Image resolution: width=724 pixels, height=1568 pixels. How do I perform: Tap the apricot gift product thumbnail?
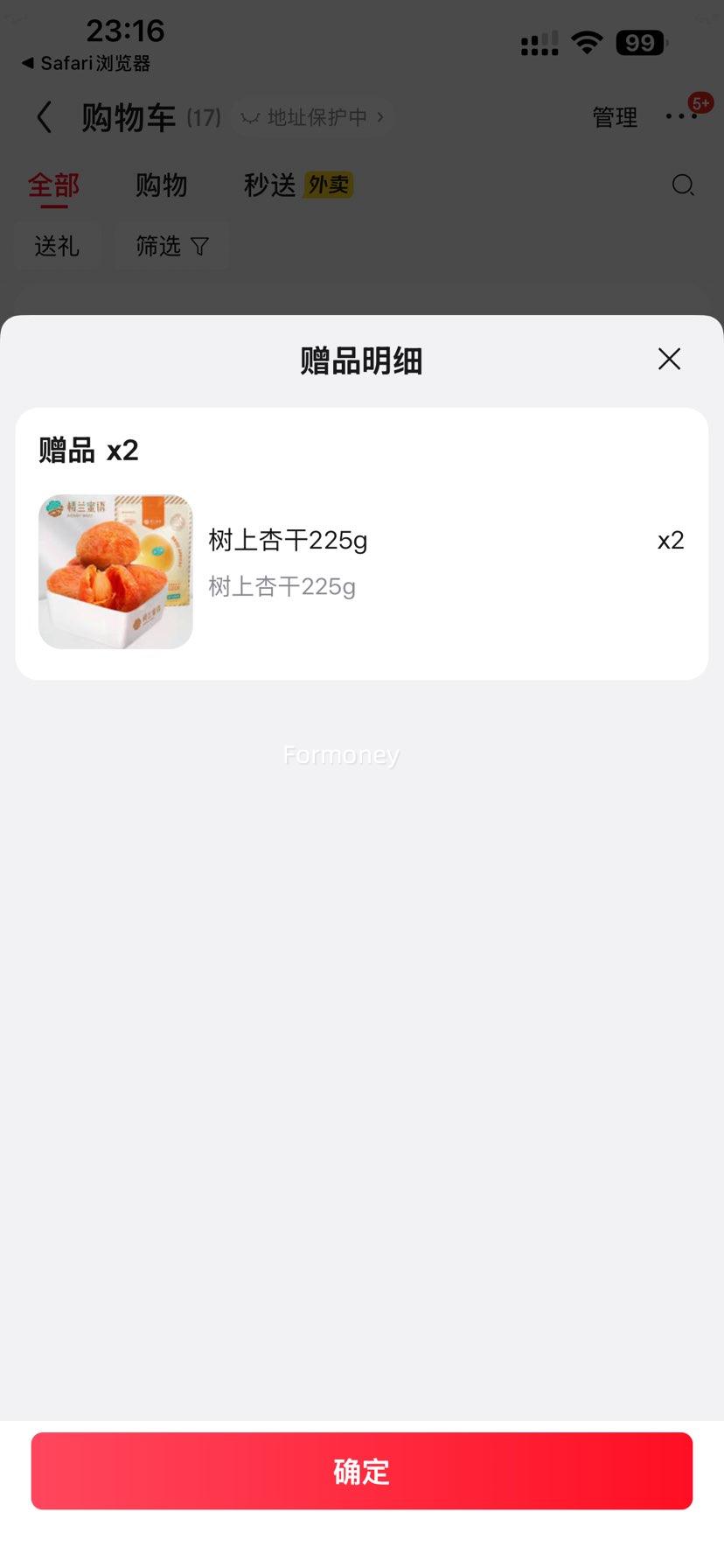pyautogui.click(x=115, y=571)
